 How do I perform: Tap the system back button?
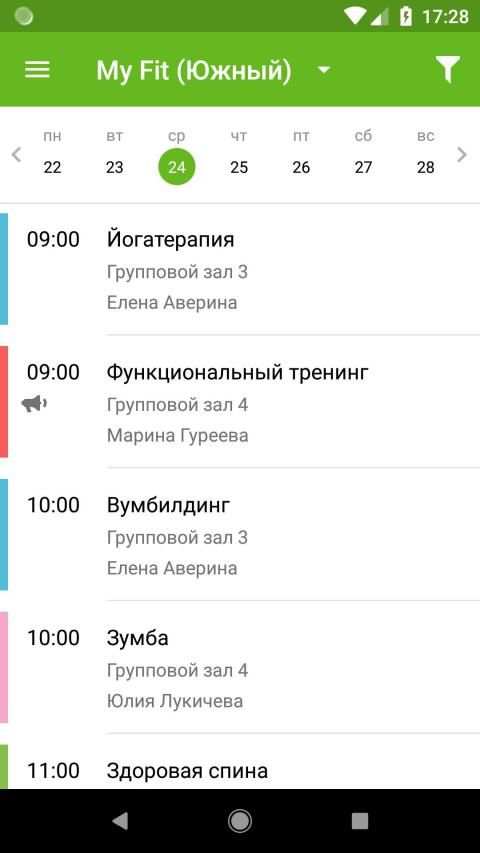120,820
